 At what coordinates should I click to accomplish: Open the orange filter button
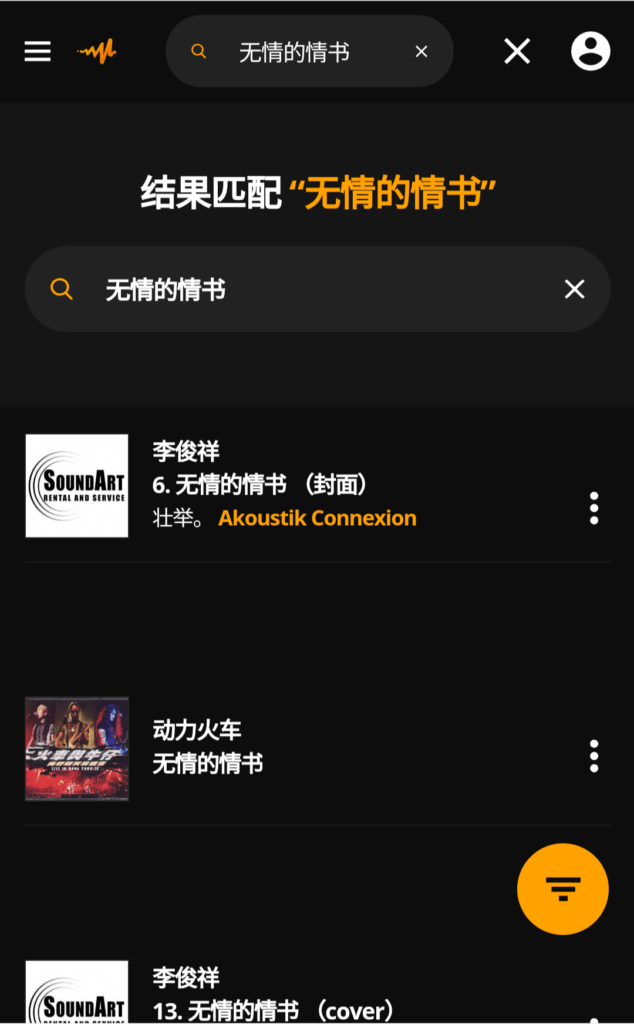click(563, 889)
